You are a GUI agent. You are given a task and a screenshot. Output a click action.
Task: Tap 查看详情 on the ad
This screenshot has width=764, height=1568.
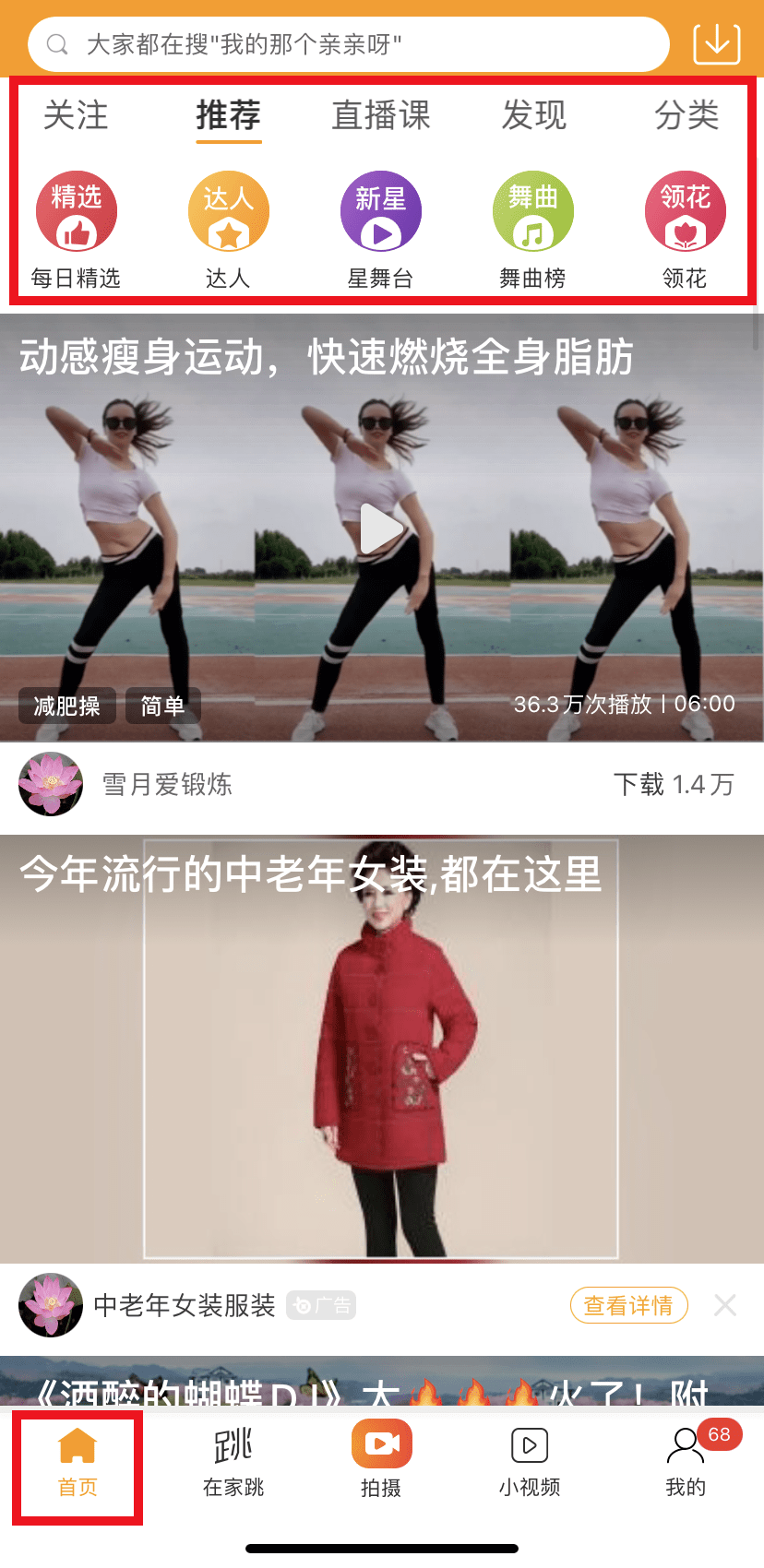coord(628,1305)
